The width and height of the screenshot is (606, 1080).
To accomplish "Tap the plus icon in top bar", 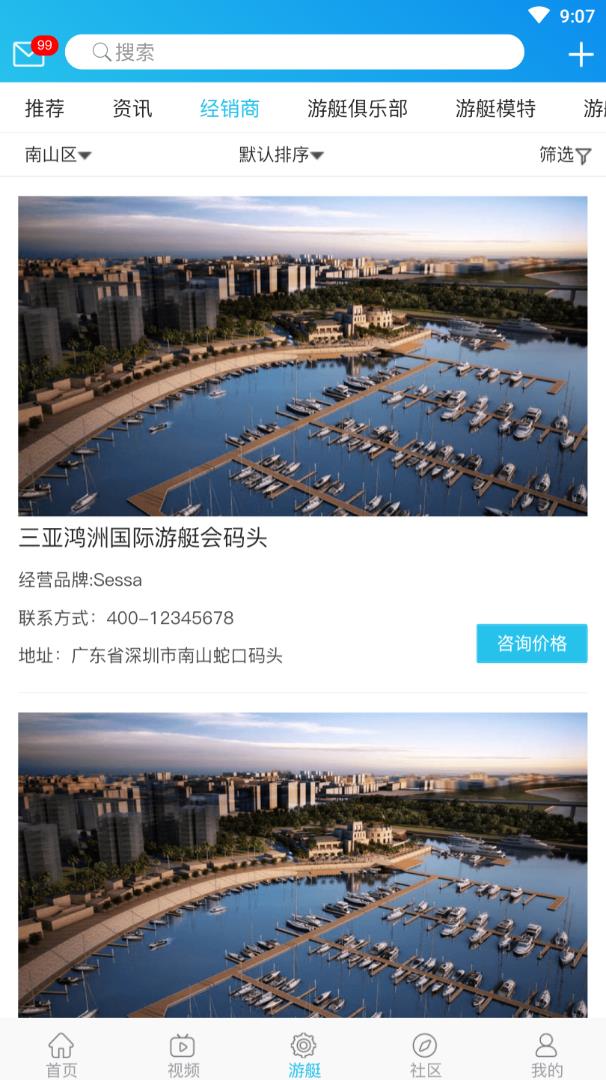I will point(581,54).
